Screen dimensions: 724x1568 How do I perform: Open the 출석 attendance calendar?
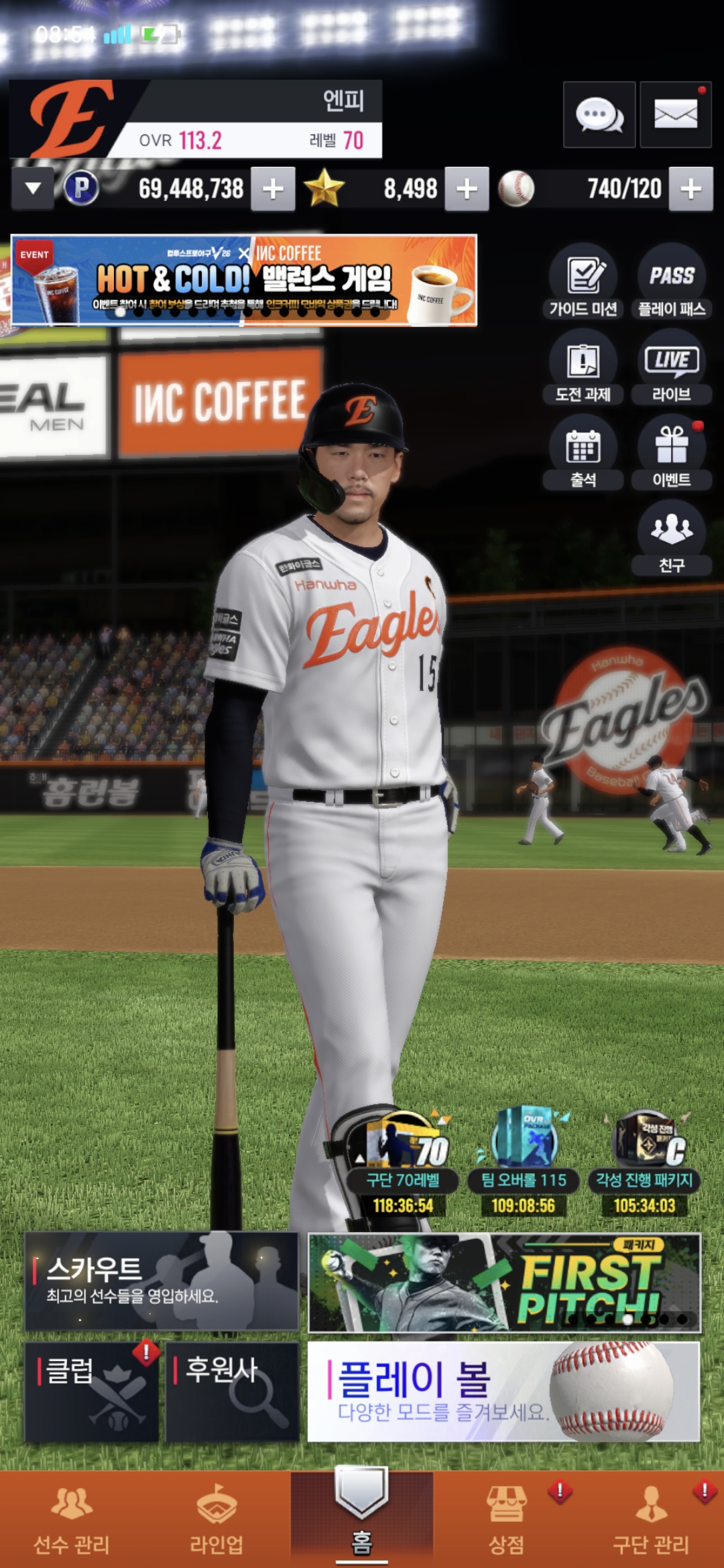[x=583, y=453]
